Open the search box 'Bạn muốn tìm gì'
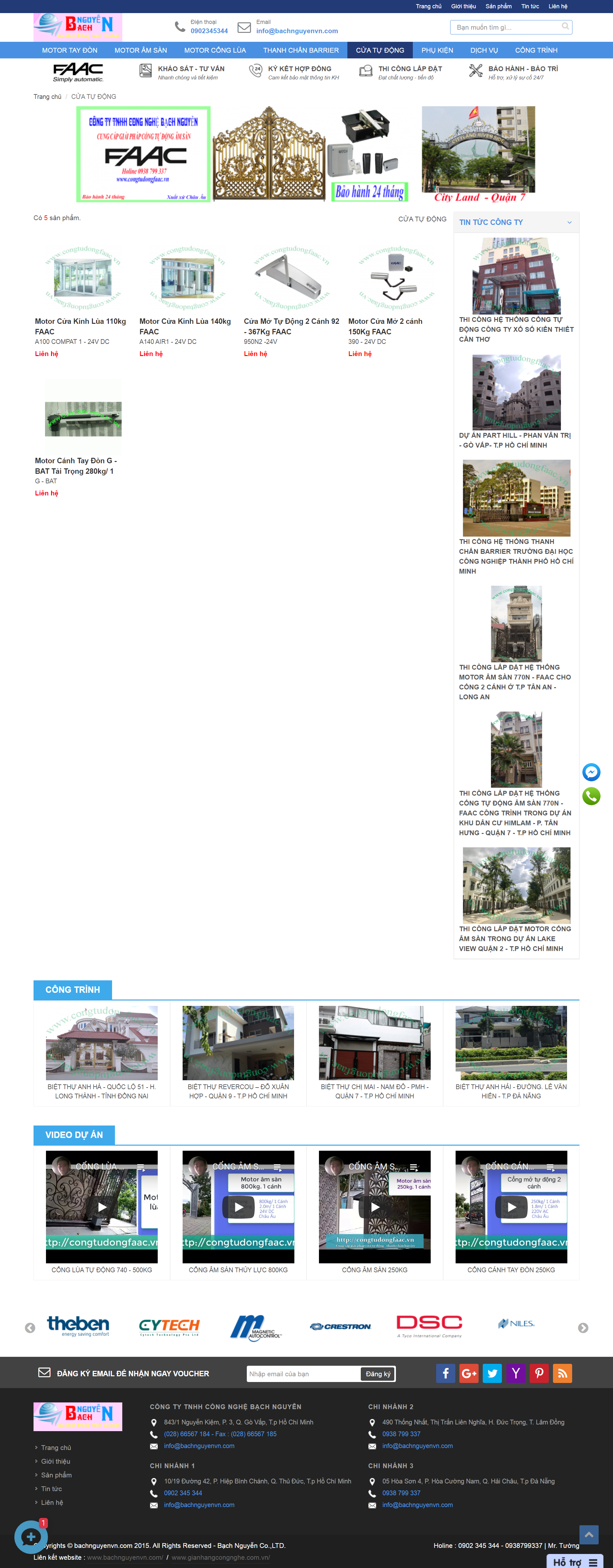Screen dimensions: 613x1568 (x=505, y=27)
